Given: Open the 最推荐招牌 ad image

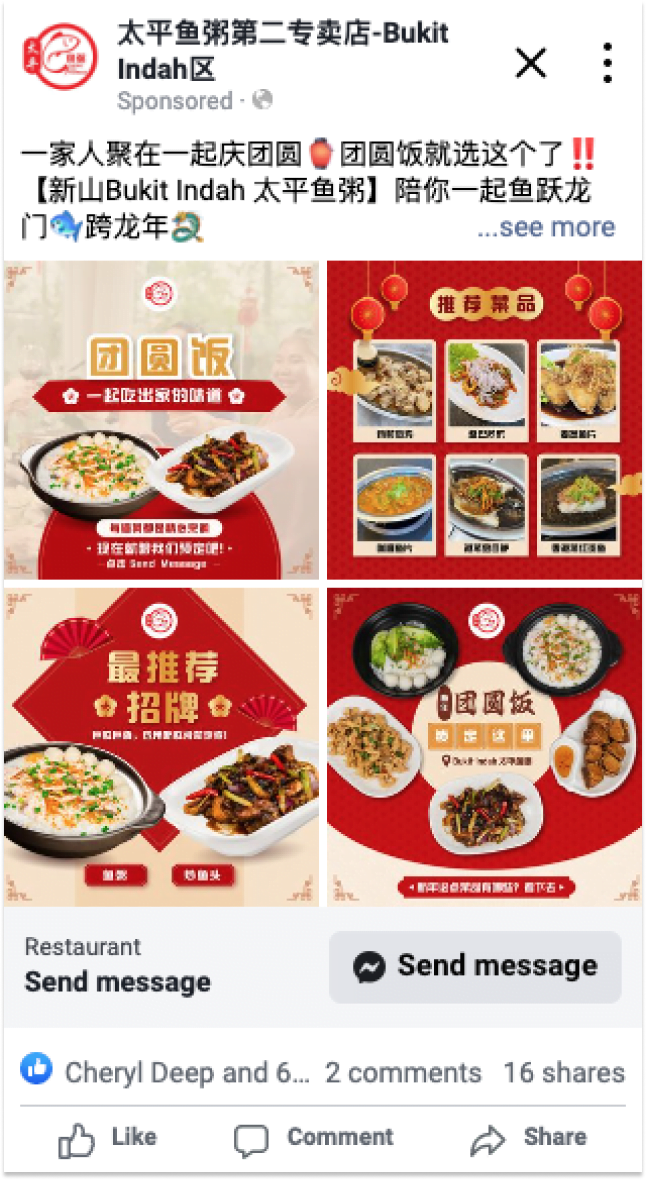Looking at the screenshot, I should (162, 746).
